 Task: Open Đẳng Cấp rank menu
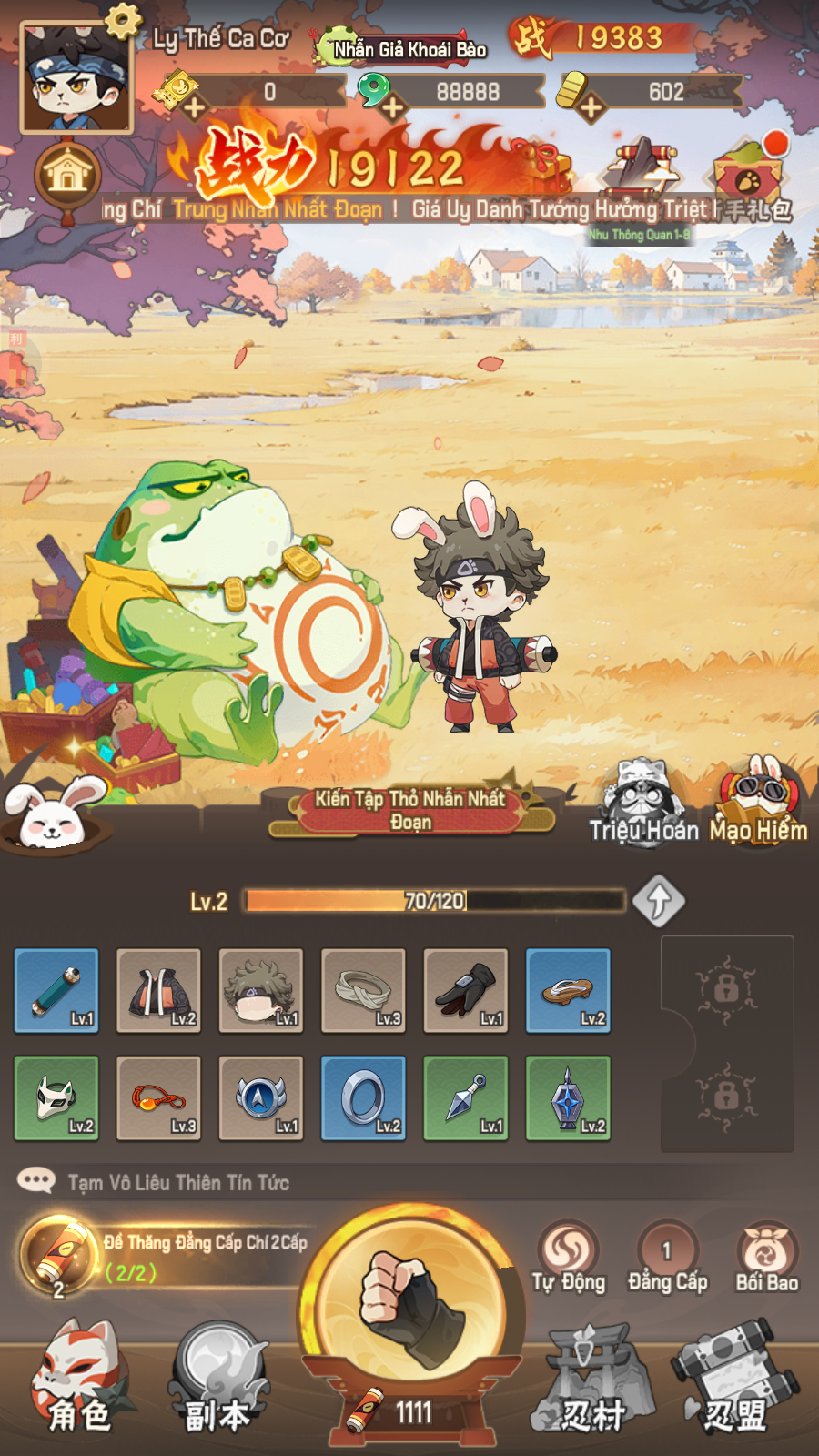pyautogui.click(x=667, y=1258)
